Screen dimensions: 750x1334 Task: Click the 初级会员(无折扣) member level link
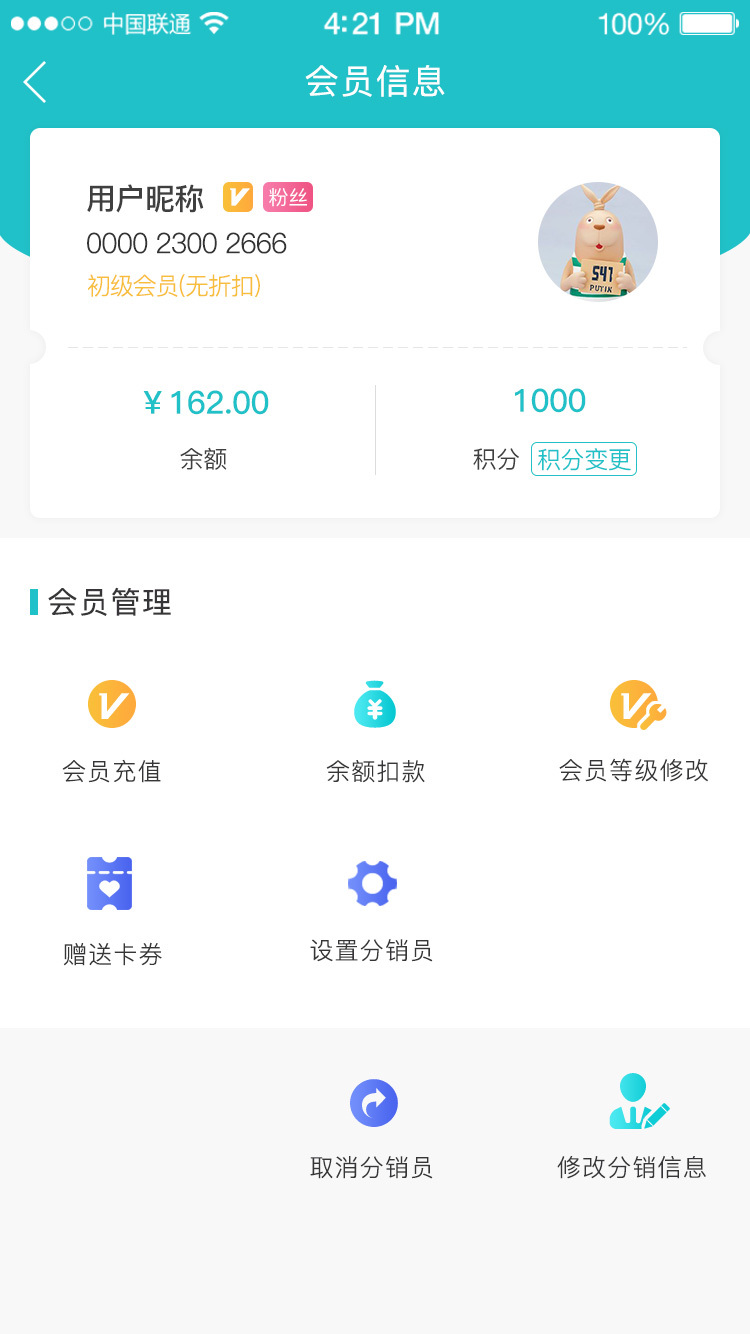[176, 288]
